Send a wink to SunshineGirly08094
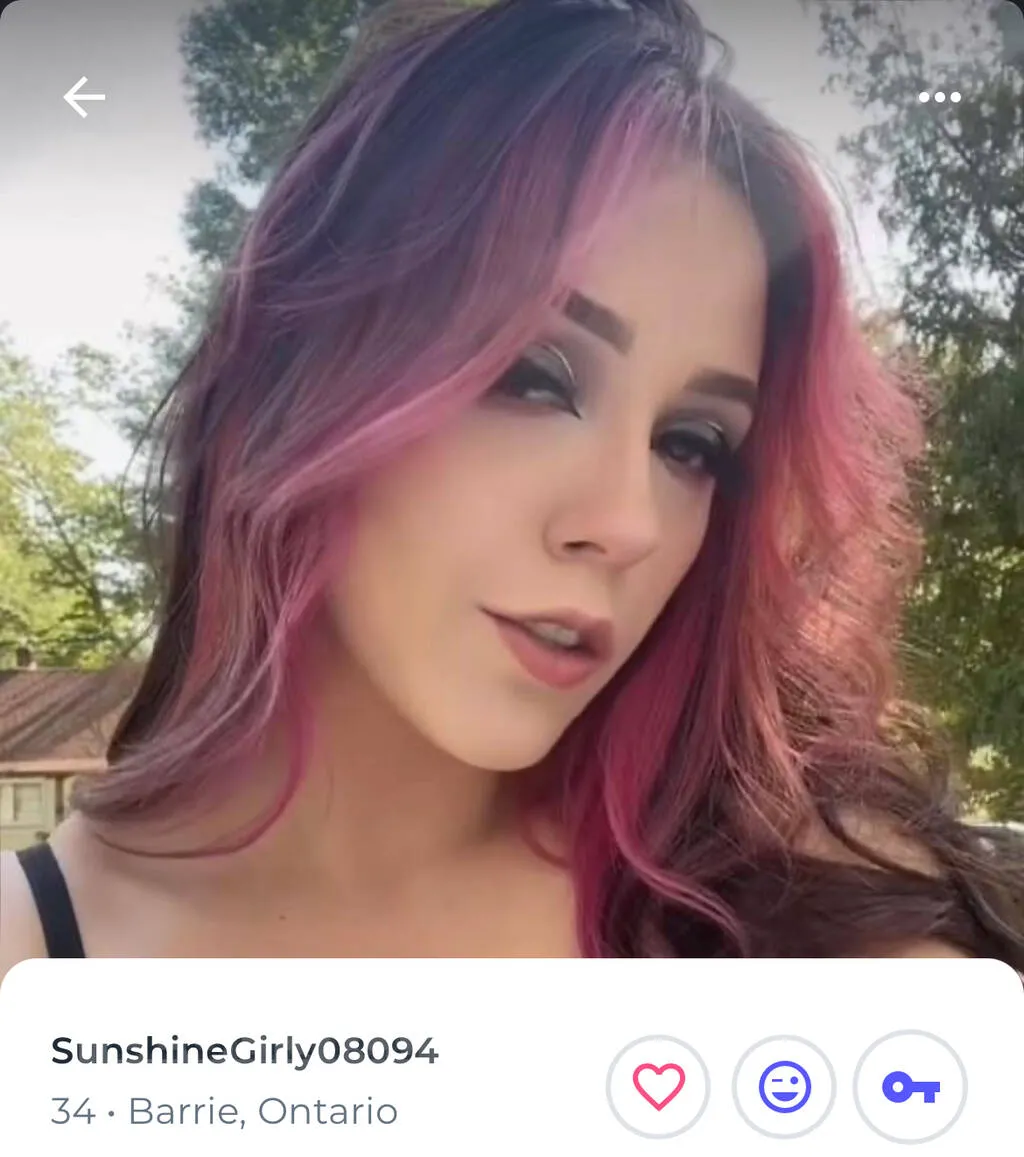This screenshot has width=1024, height=1157. 784,1086
